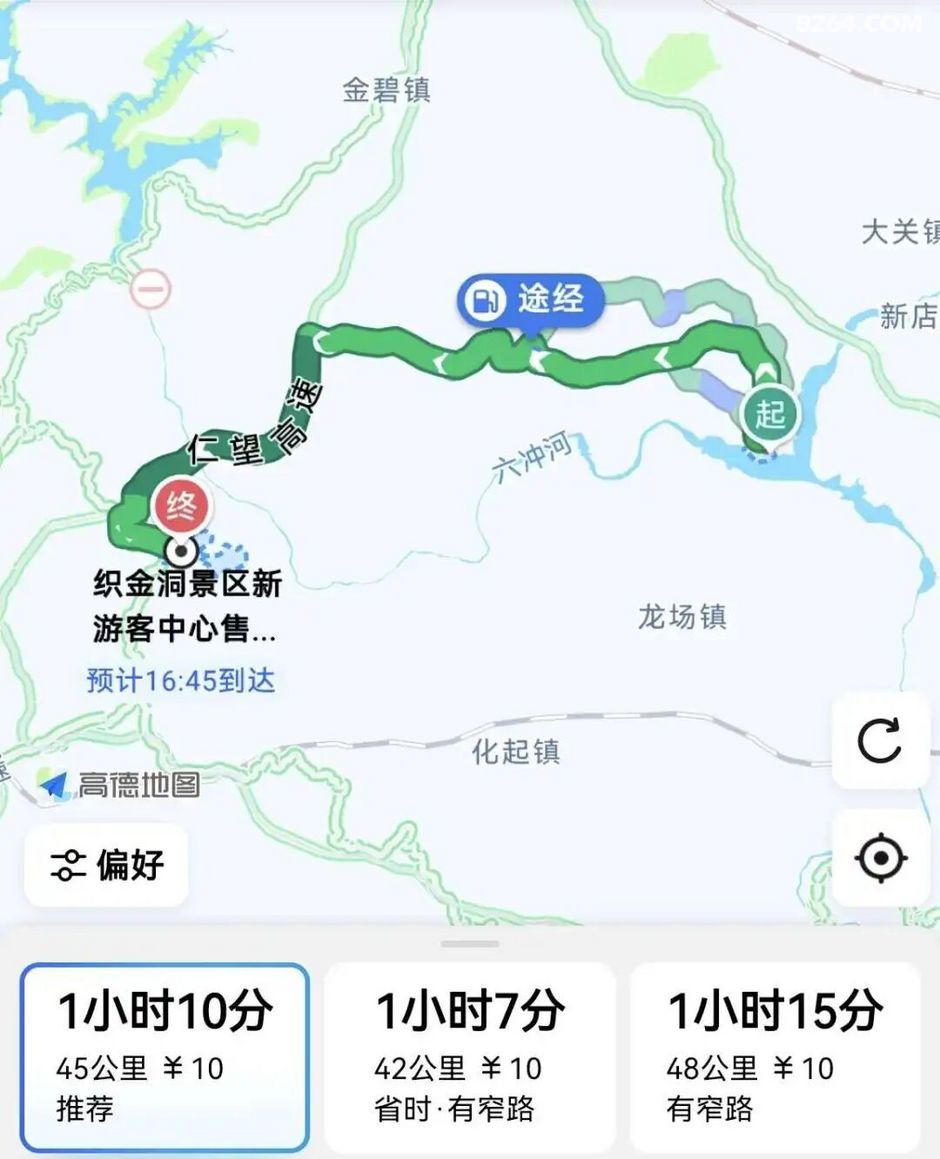Tap the 起 start point marker
The width and height of the screenshot is (940, 1159).
pyautogui.click(x=769, y=414)
